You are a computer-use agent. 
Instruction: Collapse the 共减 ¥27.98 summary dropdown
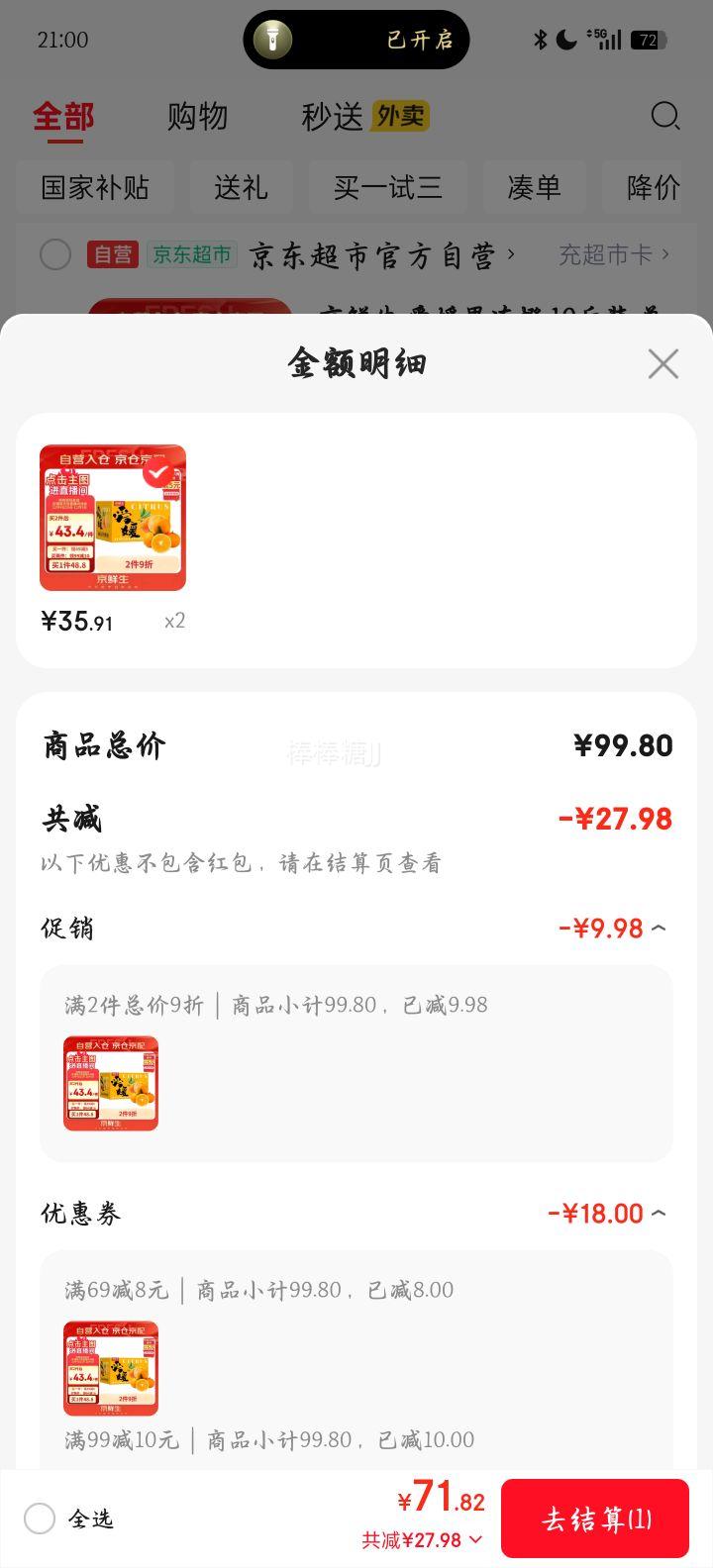[x=475, y=1540]
